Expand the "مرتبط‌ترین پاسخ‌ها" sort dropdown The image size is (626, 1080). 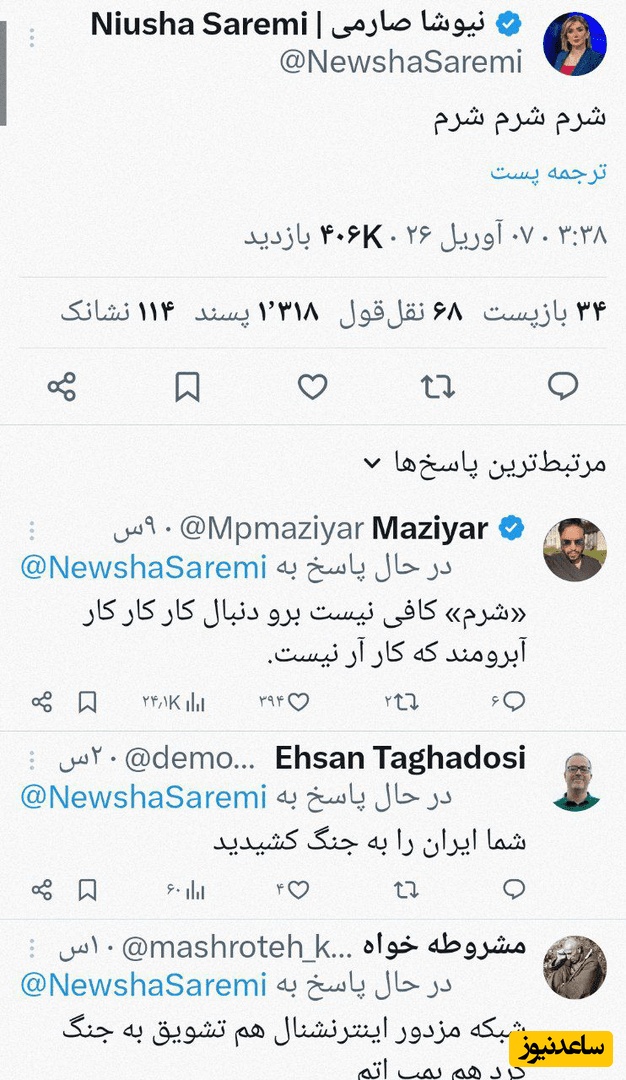pos(372,463)
